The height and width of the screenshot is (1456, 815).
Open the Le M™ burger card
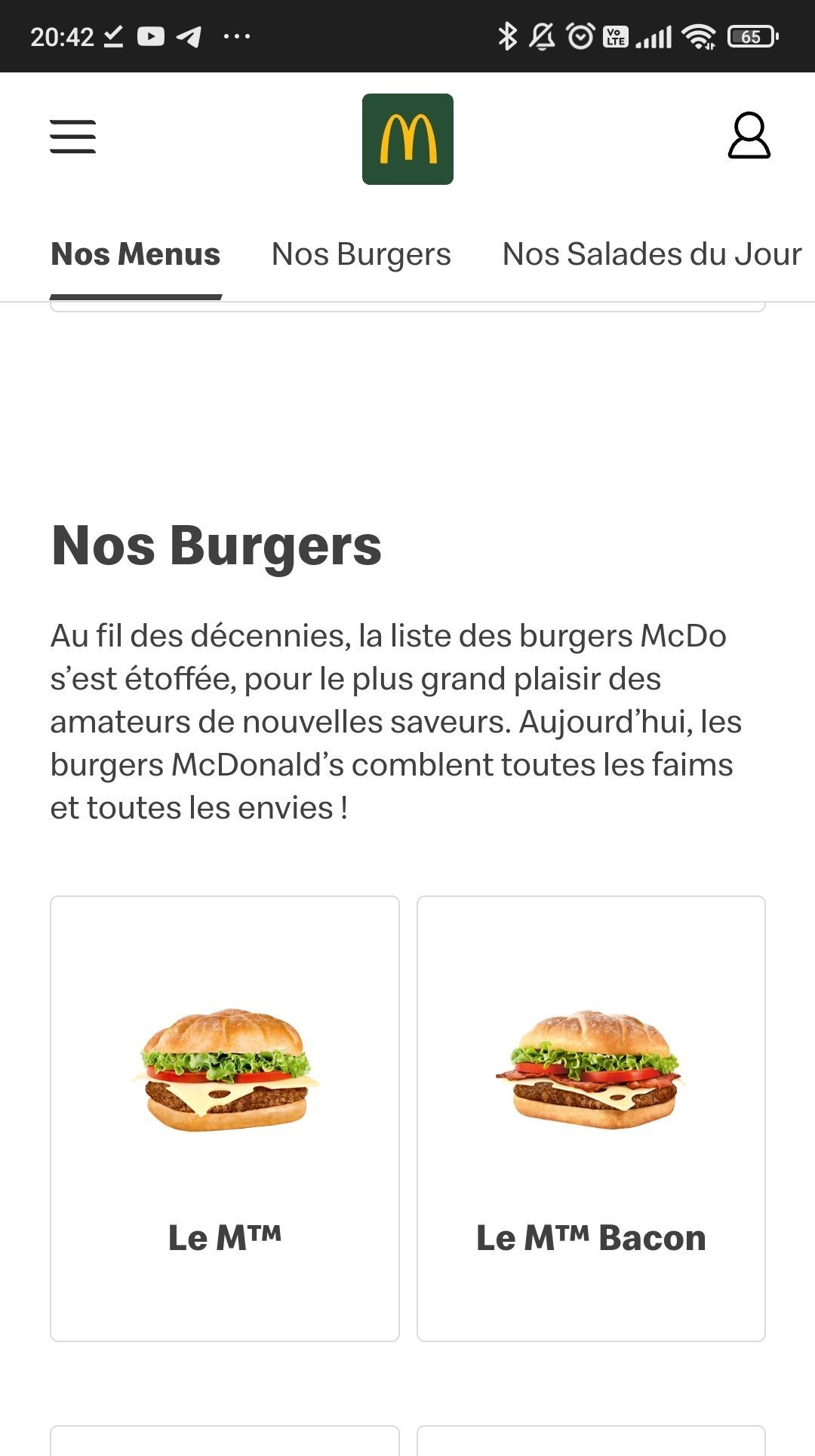pos(225,1119)
